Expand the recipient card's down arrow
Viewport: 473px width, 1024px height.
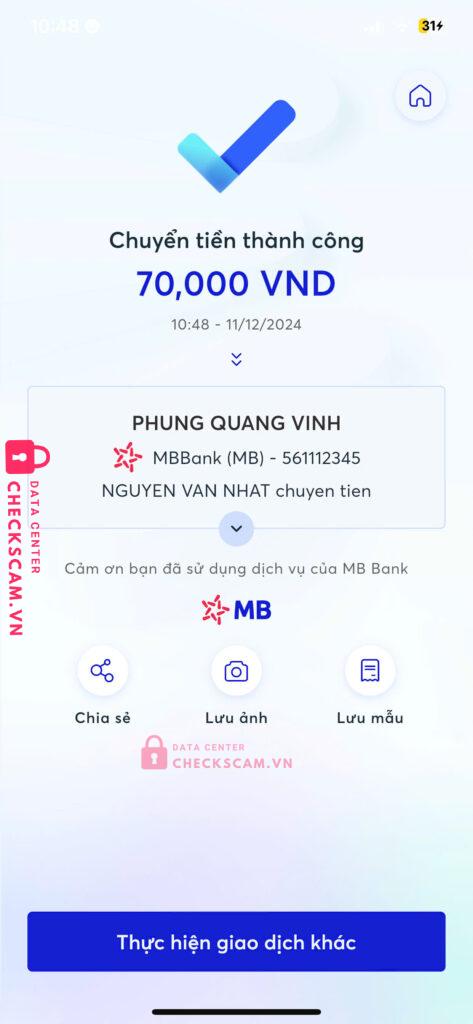click(x=236, y=528)
